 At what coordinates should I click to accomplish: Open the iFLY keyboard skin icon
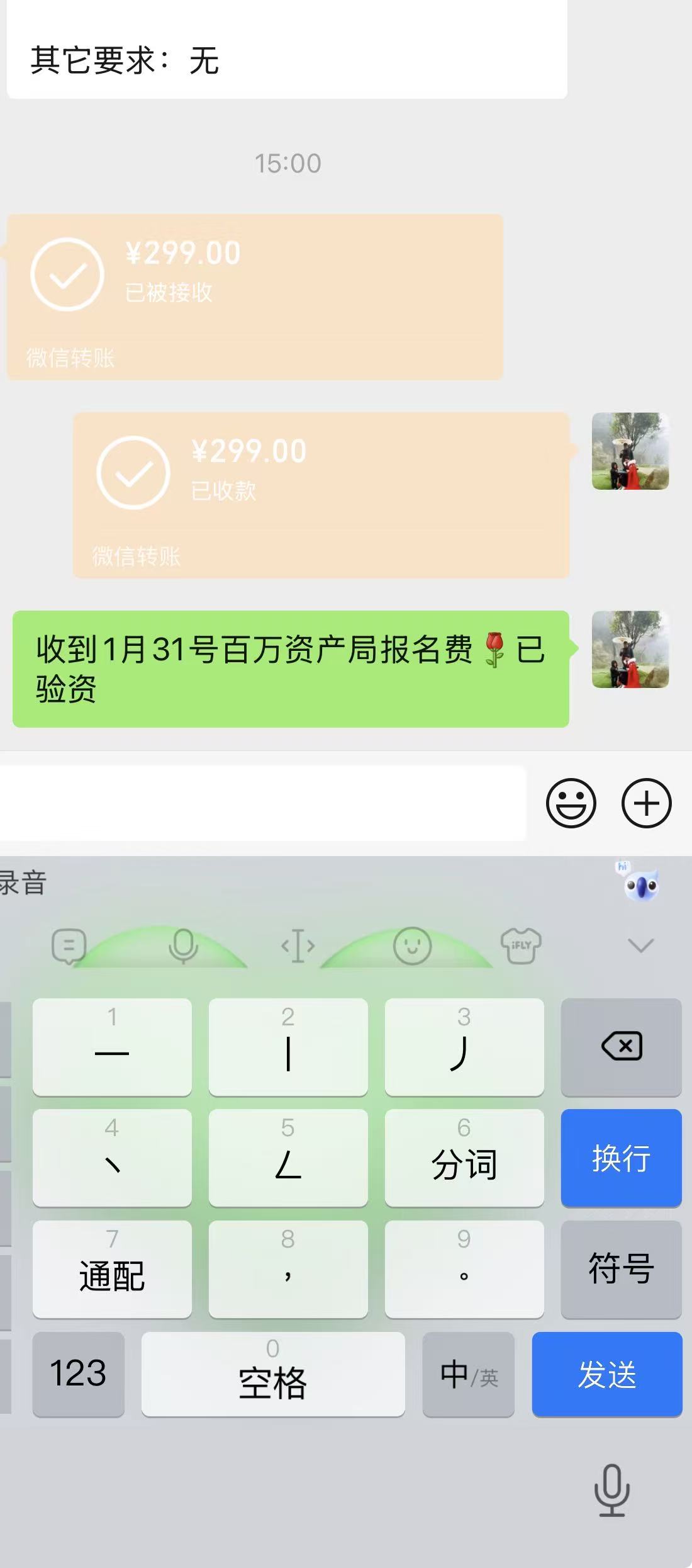tap(521, 945)
